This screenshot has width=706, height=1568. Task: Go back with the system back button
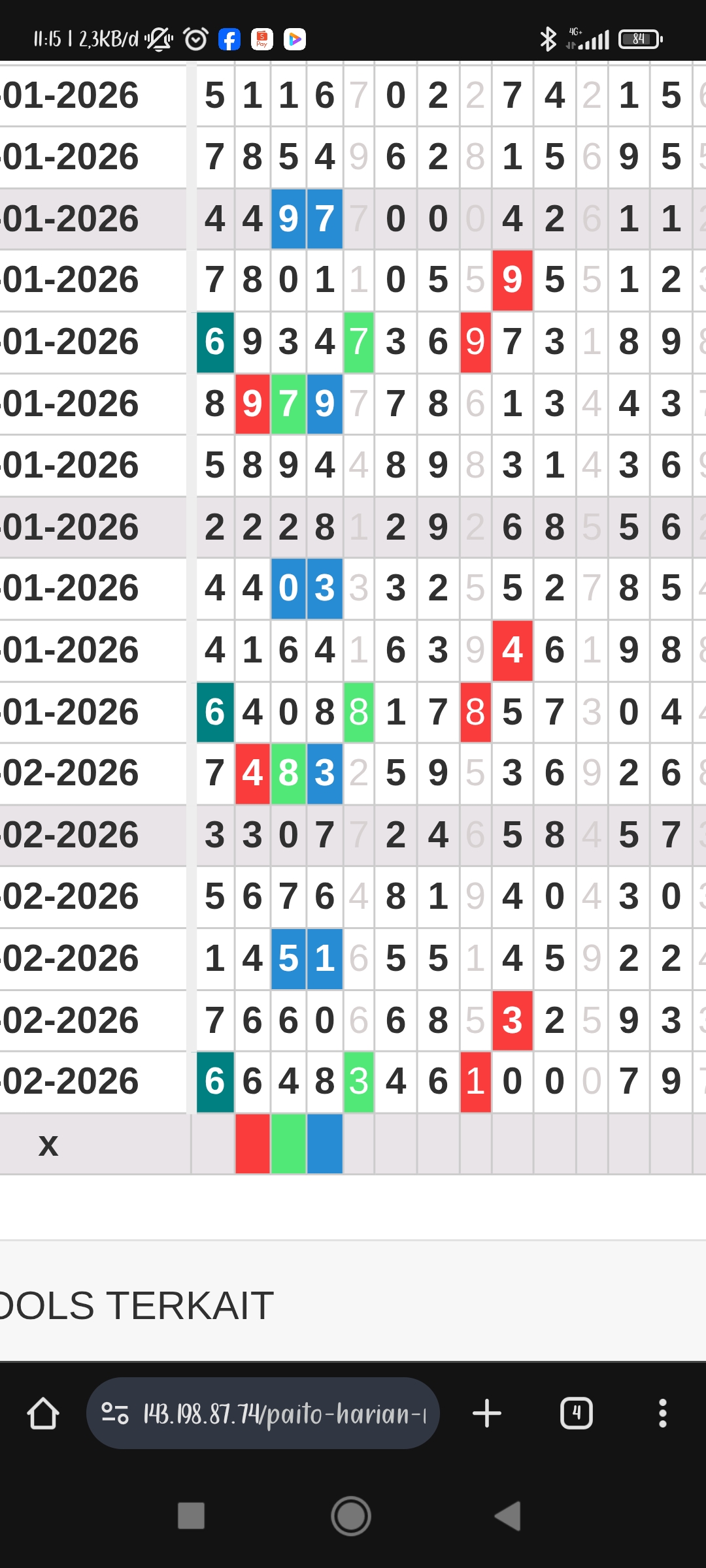click(508, 1516)
